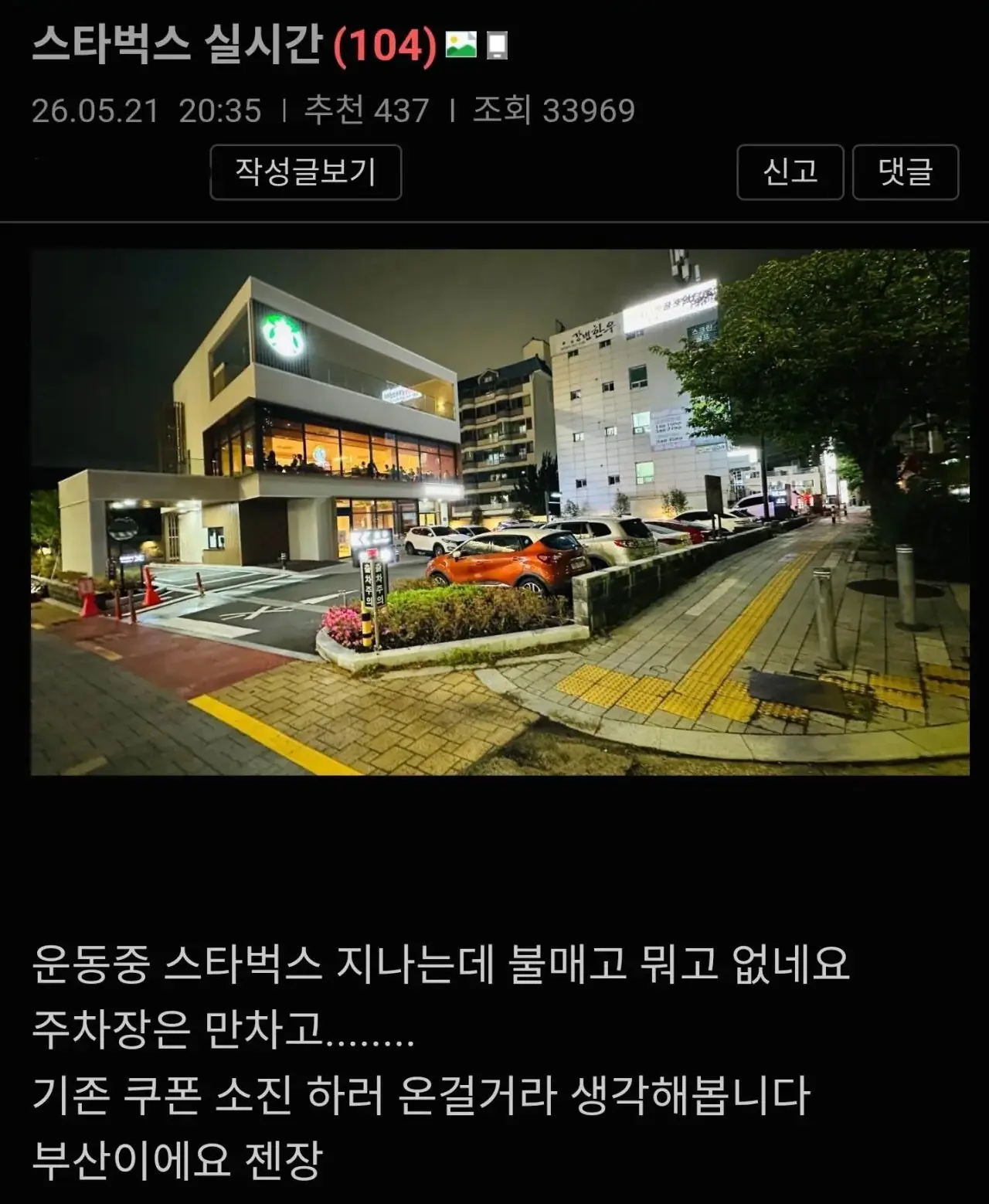The image size is (989, 1204).
Task: Tap the 신고 report button
Action: pos(790,172)
